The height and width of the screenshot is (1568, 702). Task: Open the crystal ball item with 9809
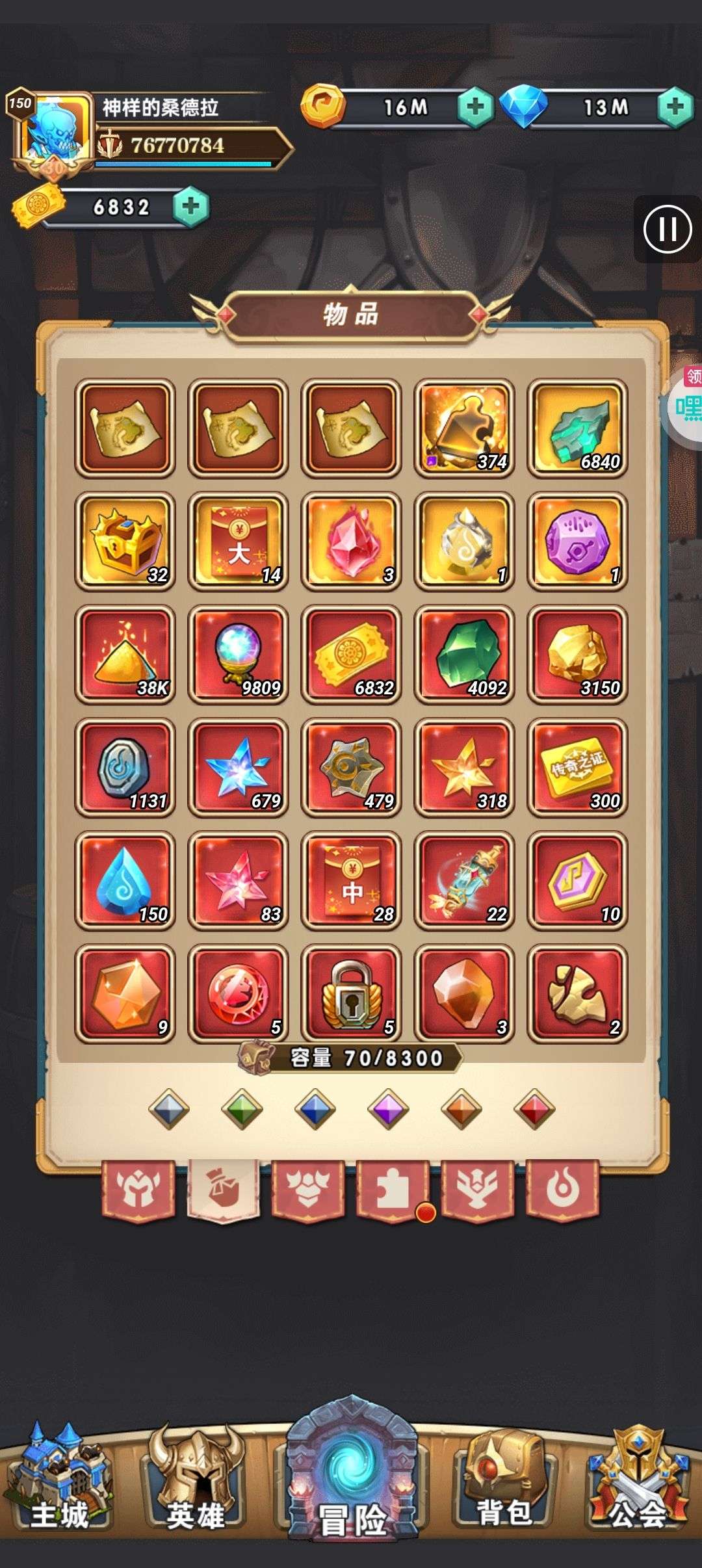pos(238,654)
